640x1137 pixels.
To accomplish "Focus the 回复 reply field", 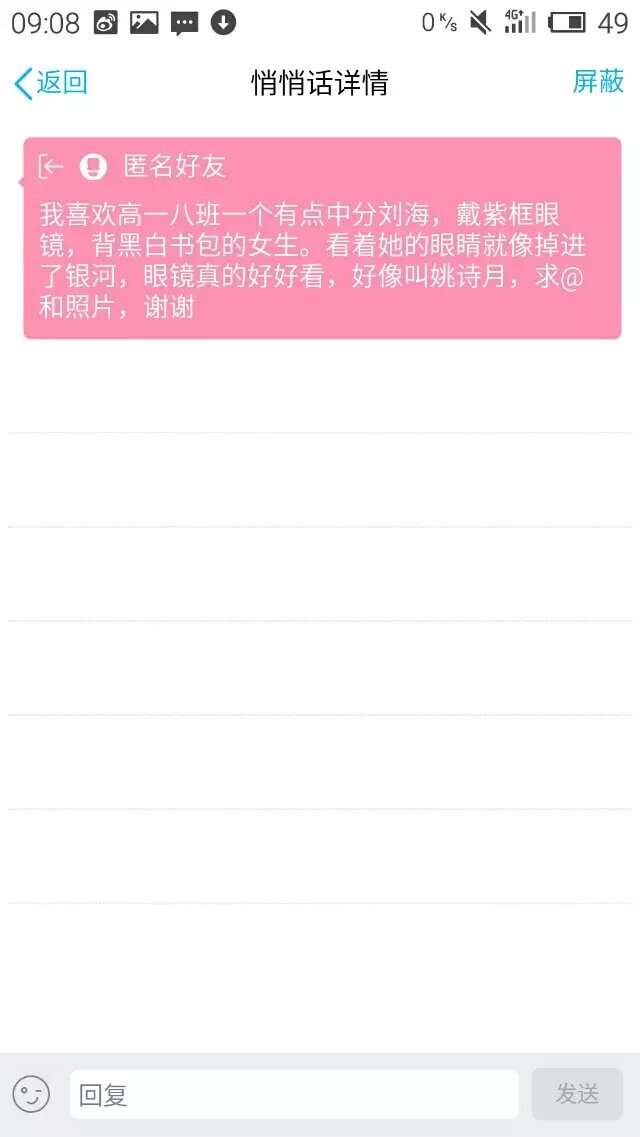I will pos(293,1094).
